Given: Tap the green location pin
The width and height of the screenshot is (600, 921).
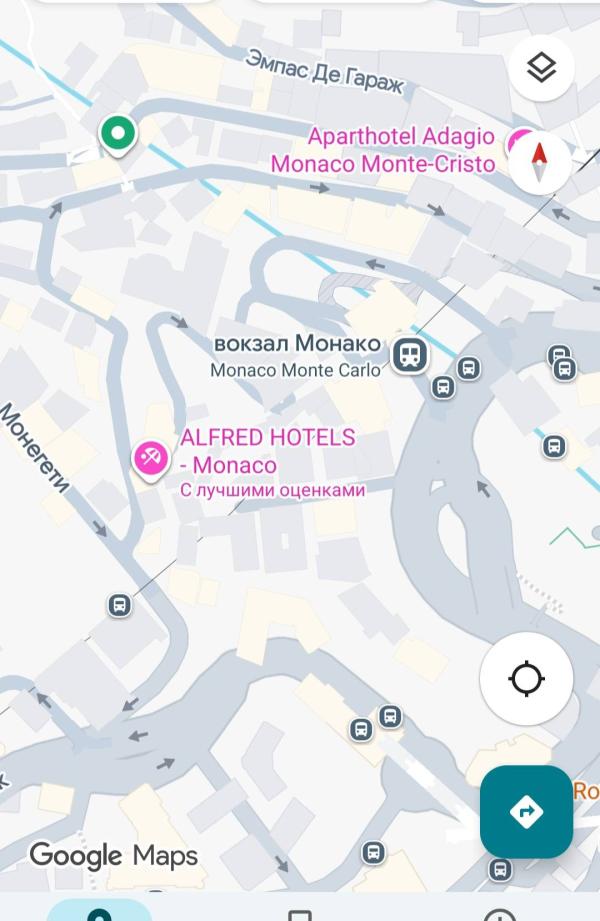Looking at the screenshot, I should pyautogui.click(x=118, y=135).
